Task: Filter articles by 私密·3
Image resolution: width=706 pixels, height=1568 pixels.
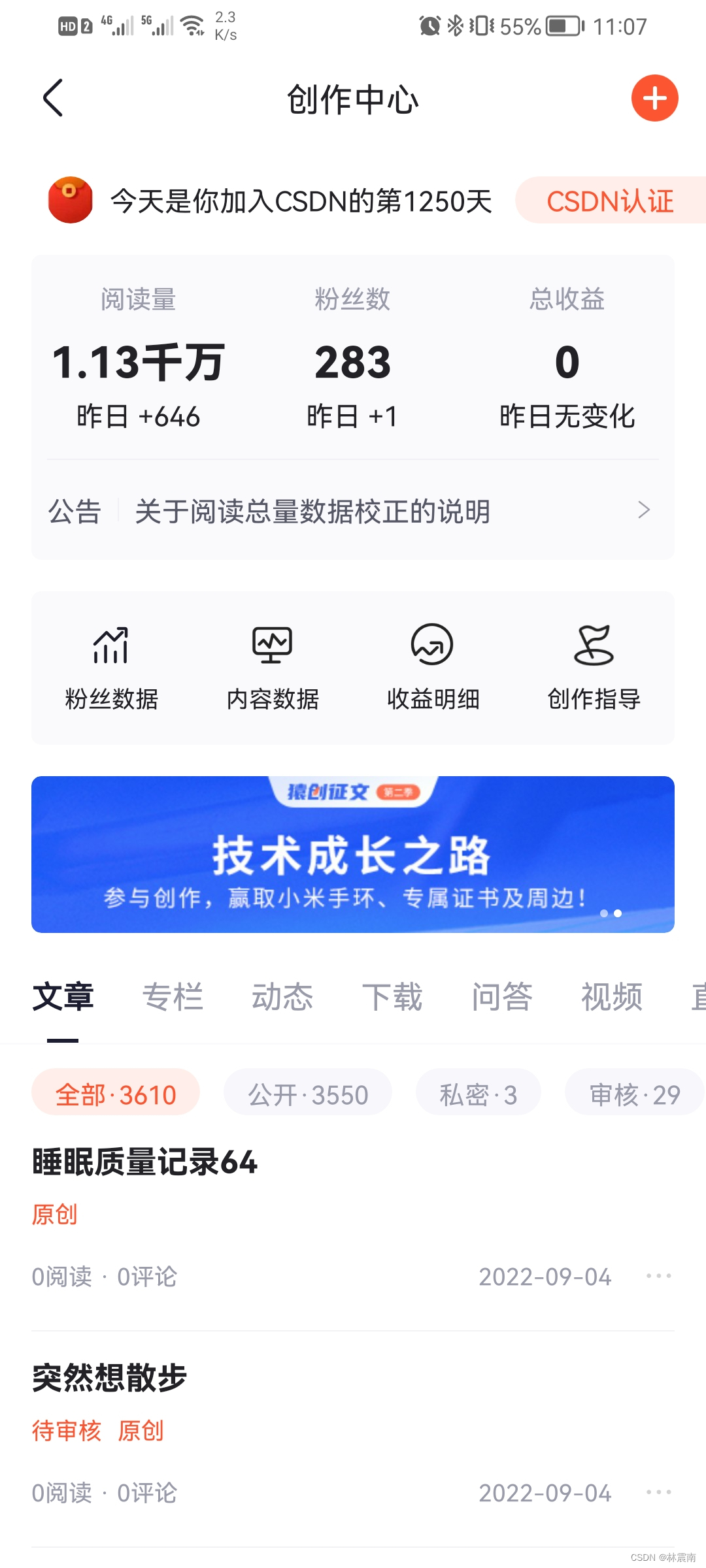Action: tap(478, 1094)
